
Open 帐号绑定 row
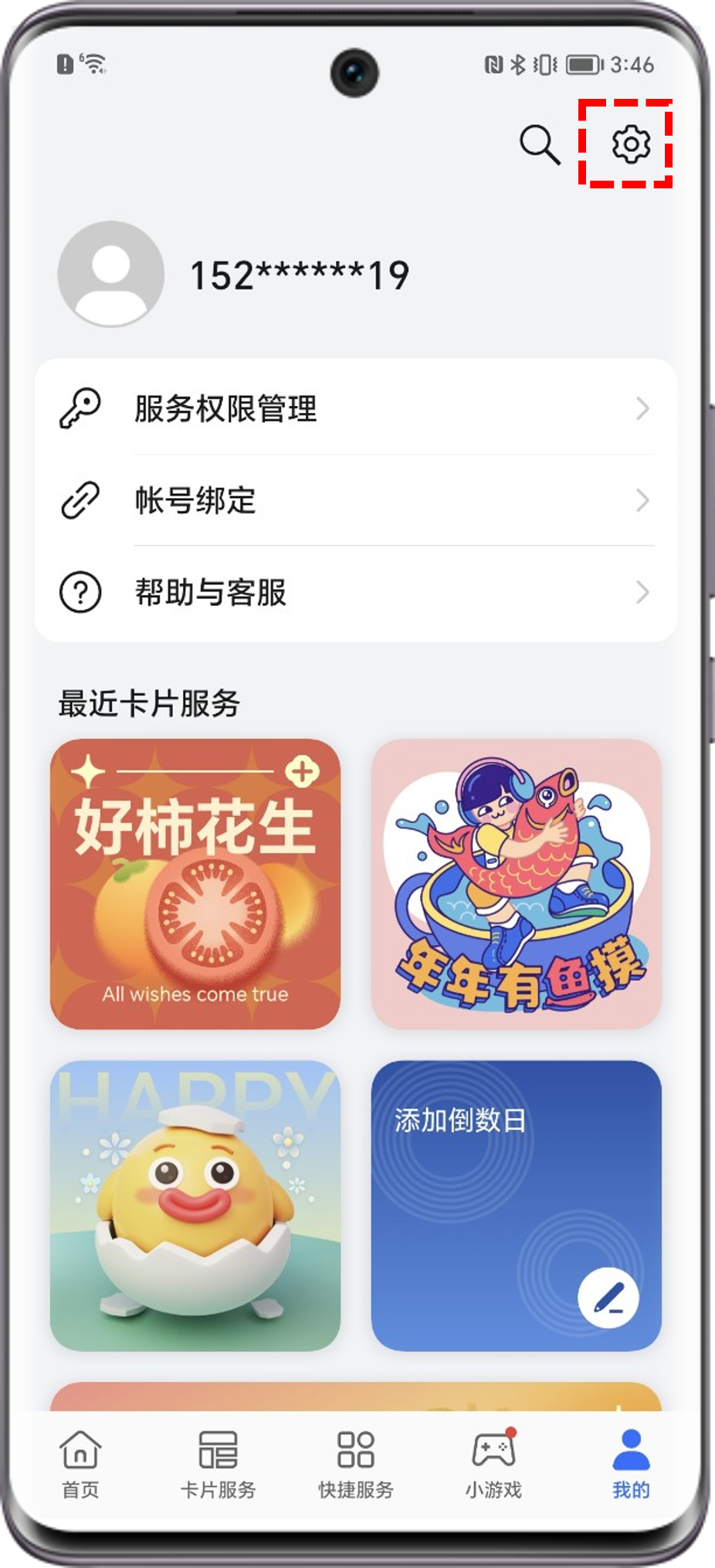[x=355, y=500]
